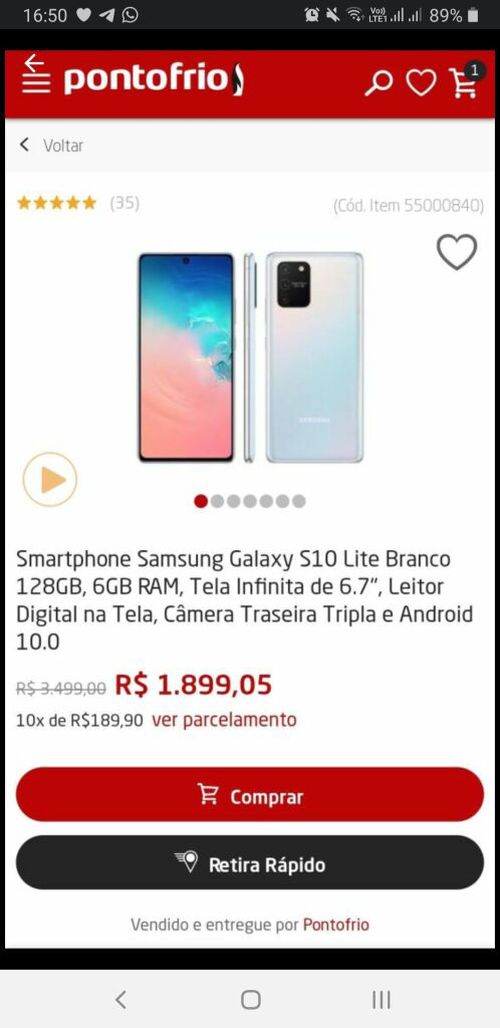
Task: Open wishlist heart in the header
Action: point(421,83)
